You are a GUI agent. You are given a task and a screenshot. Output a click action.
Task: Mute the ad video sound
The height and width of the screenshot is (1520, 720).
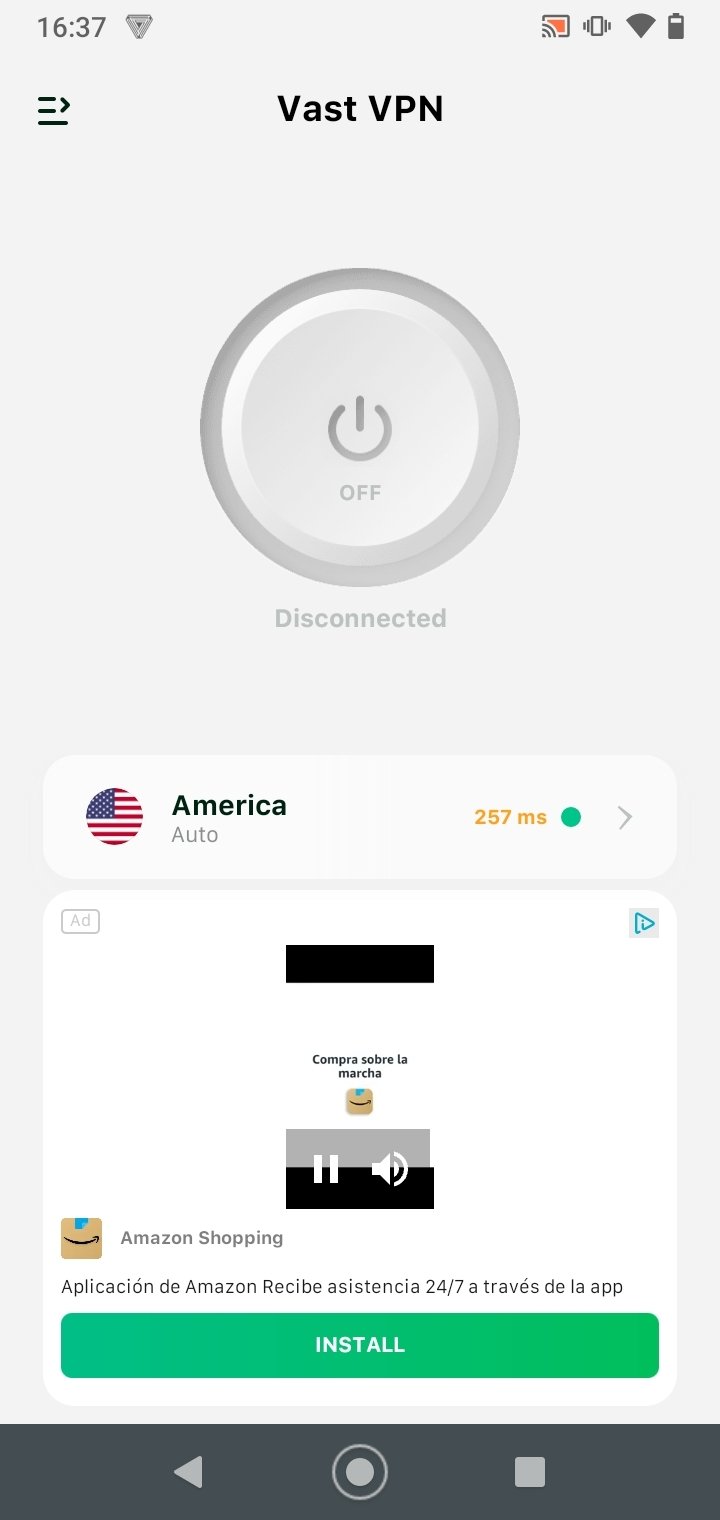[x=390, y=1168]
